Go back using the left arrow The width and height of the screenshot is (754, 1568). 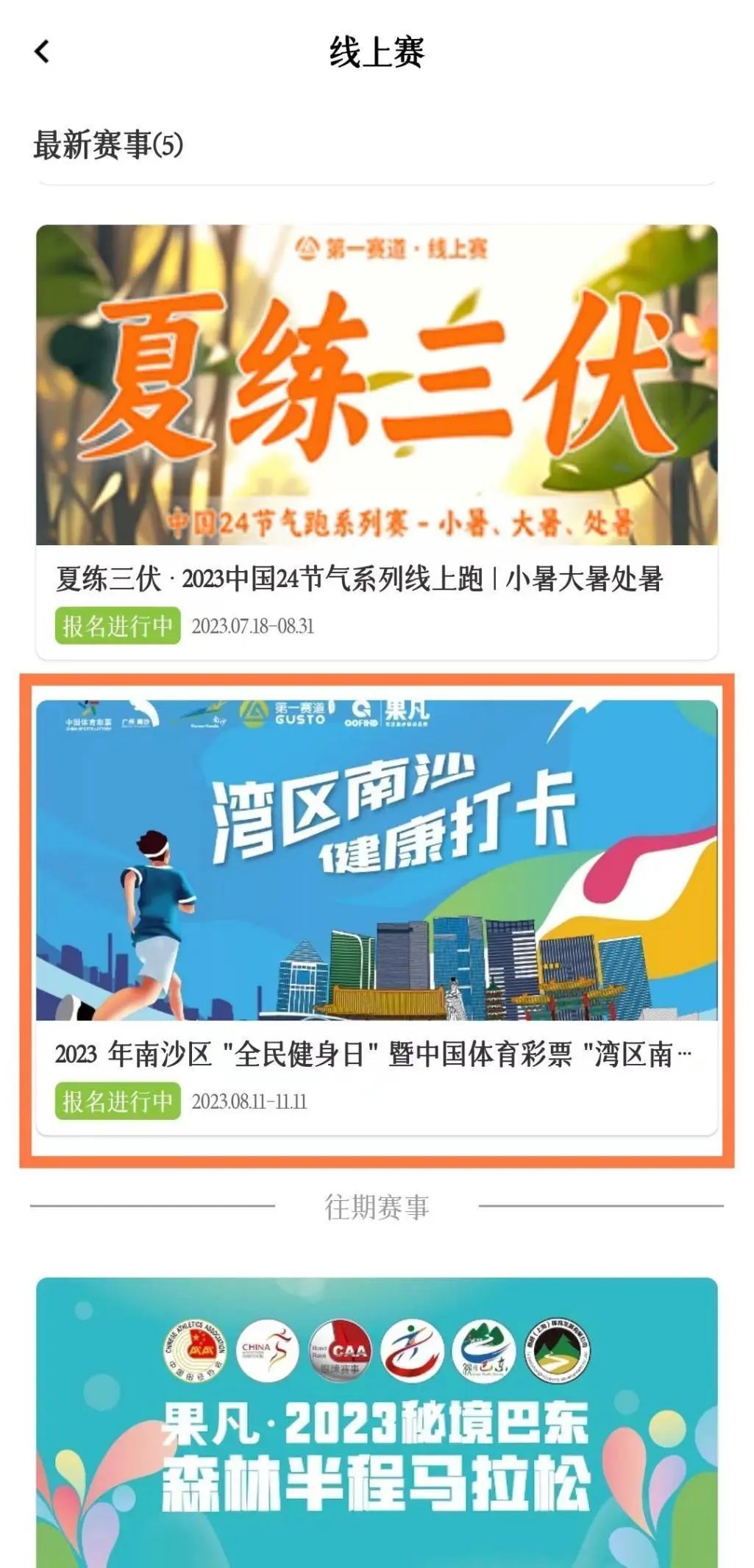pos(41,52)
